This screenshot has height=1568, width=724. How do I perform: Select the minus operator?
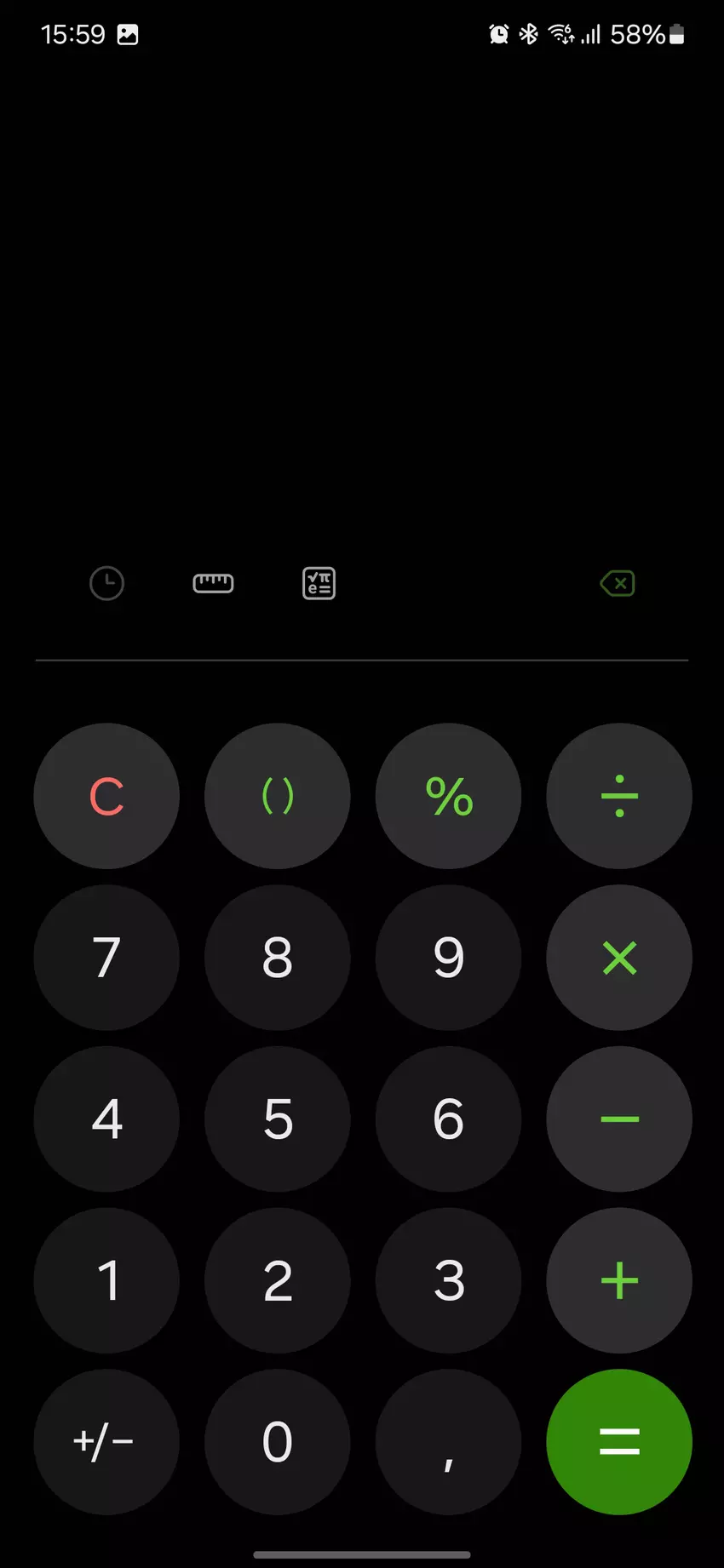click(619, 1119)
